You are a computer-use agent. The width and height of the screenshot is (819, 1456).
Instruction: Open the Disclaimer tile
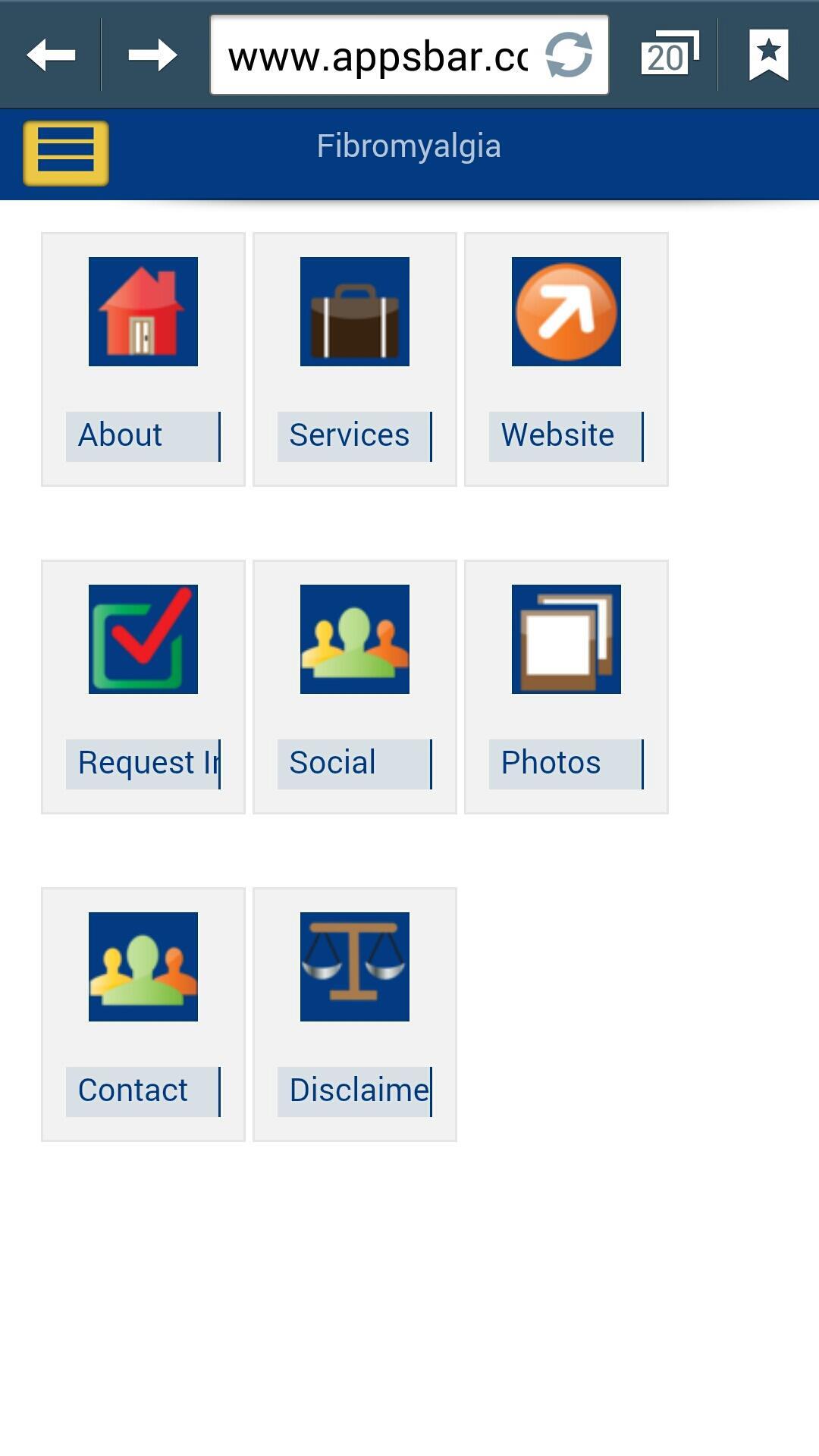(355, 1015)
